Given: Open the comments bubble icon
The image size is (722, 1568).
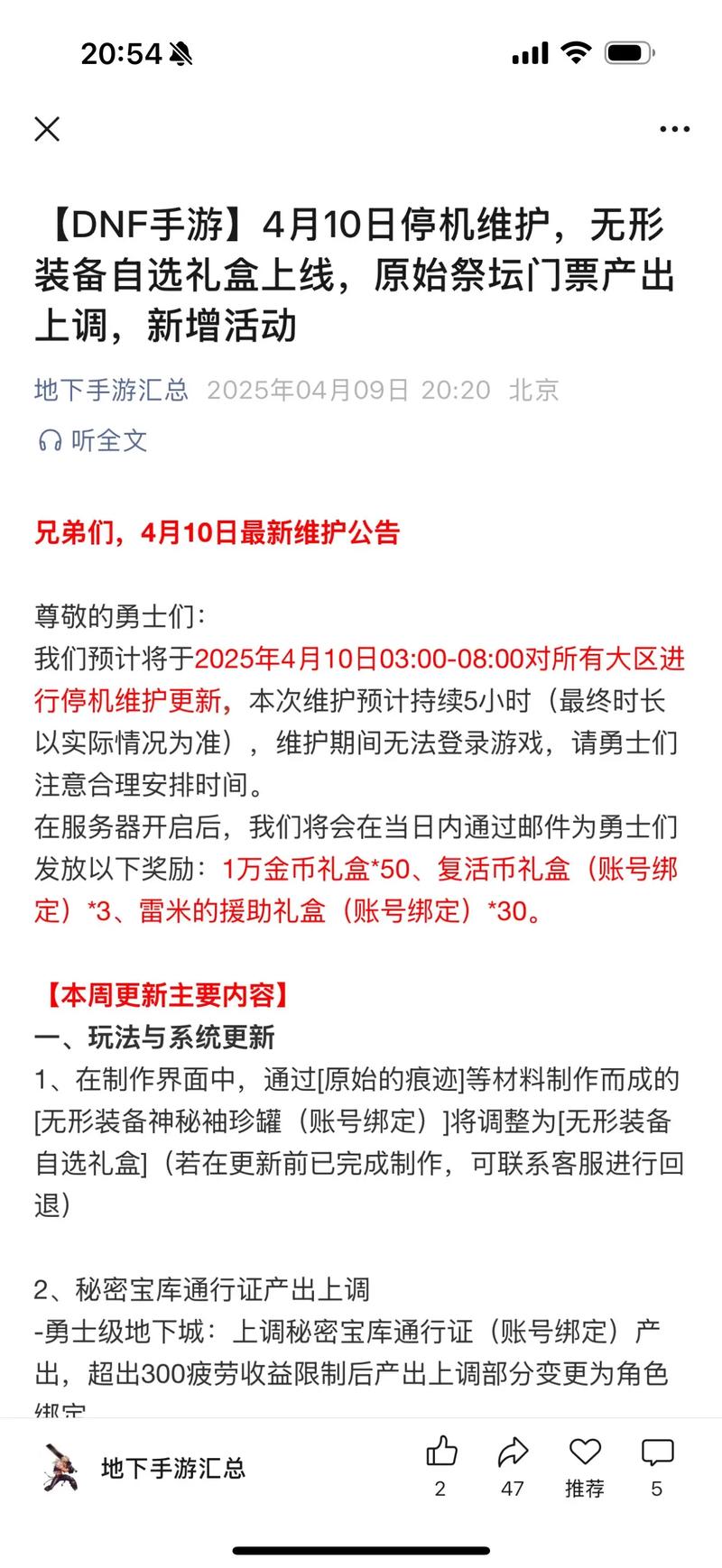Looking at the screenshot, I should click(x=657, y=1452).
